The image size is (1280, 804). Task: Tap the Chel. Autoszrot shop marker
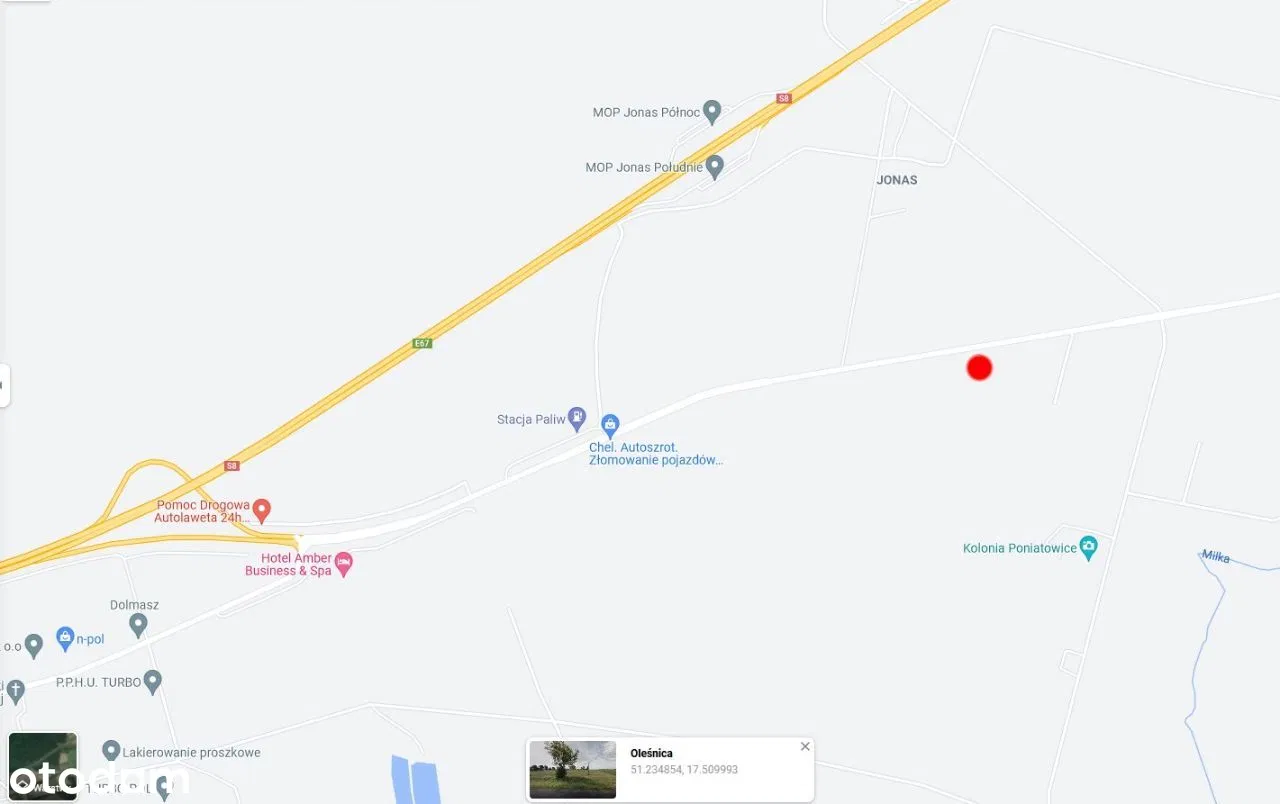click(610, 426)
